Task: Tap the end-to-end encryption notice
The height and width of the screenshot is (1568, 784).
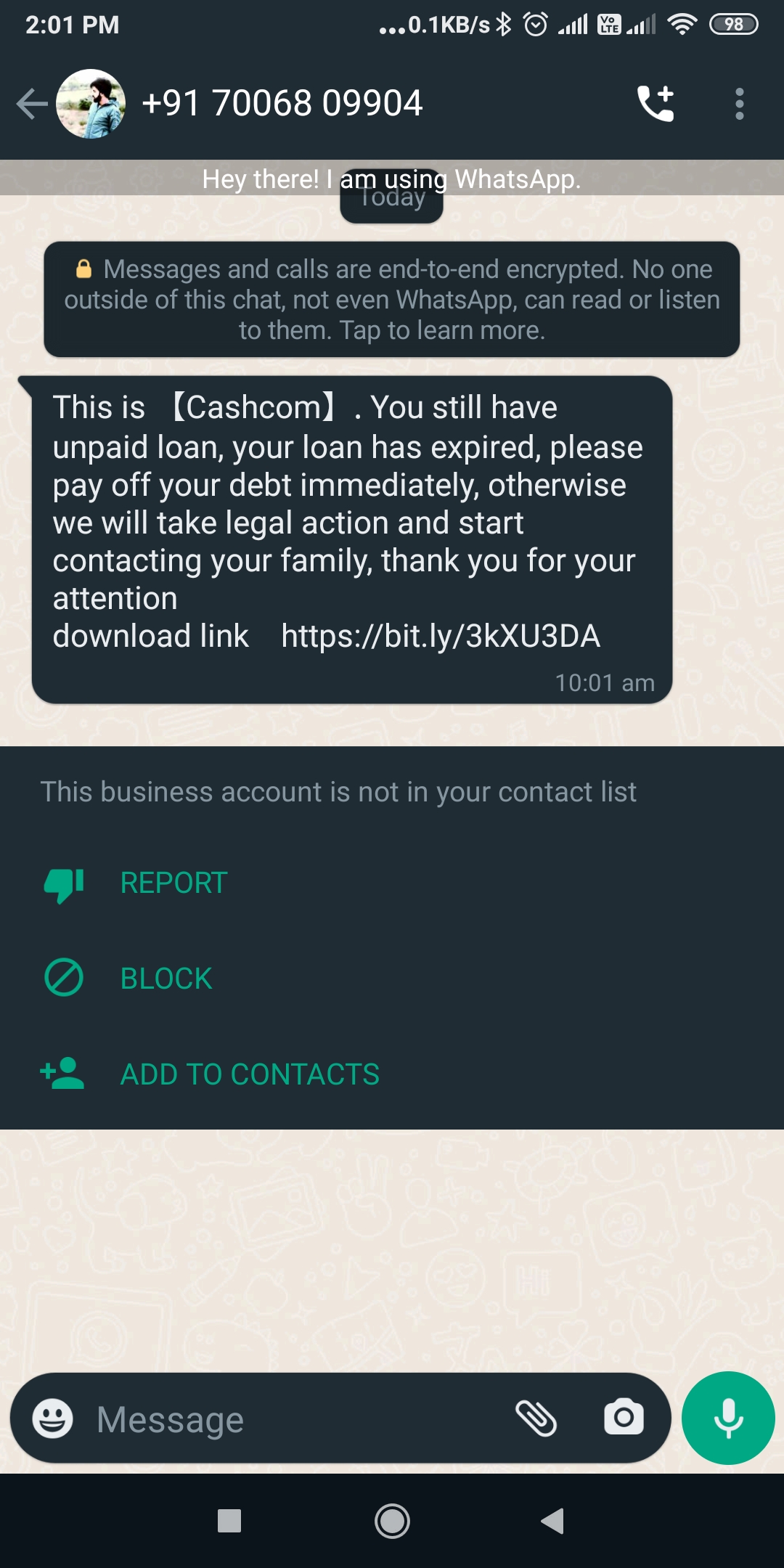Action: [x=392, y=300]
